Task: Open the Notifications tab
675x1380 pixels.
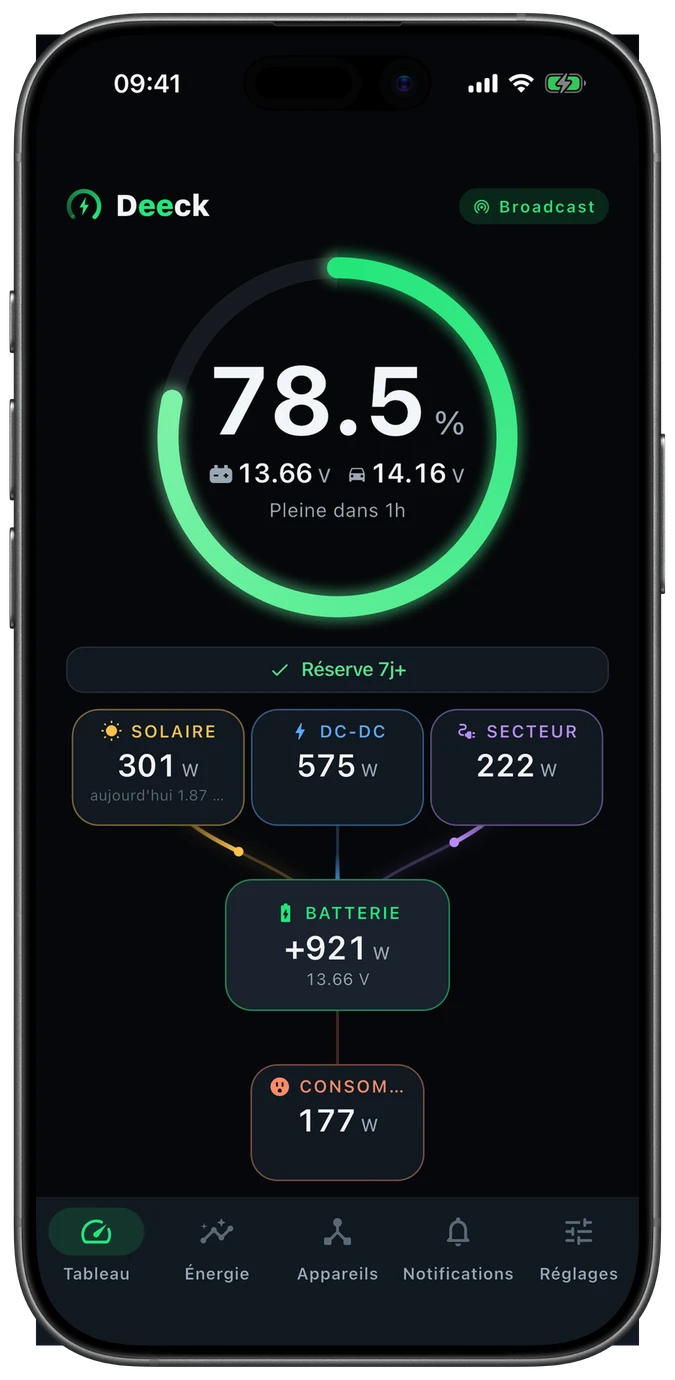Action: click(458, 1246)
